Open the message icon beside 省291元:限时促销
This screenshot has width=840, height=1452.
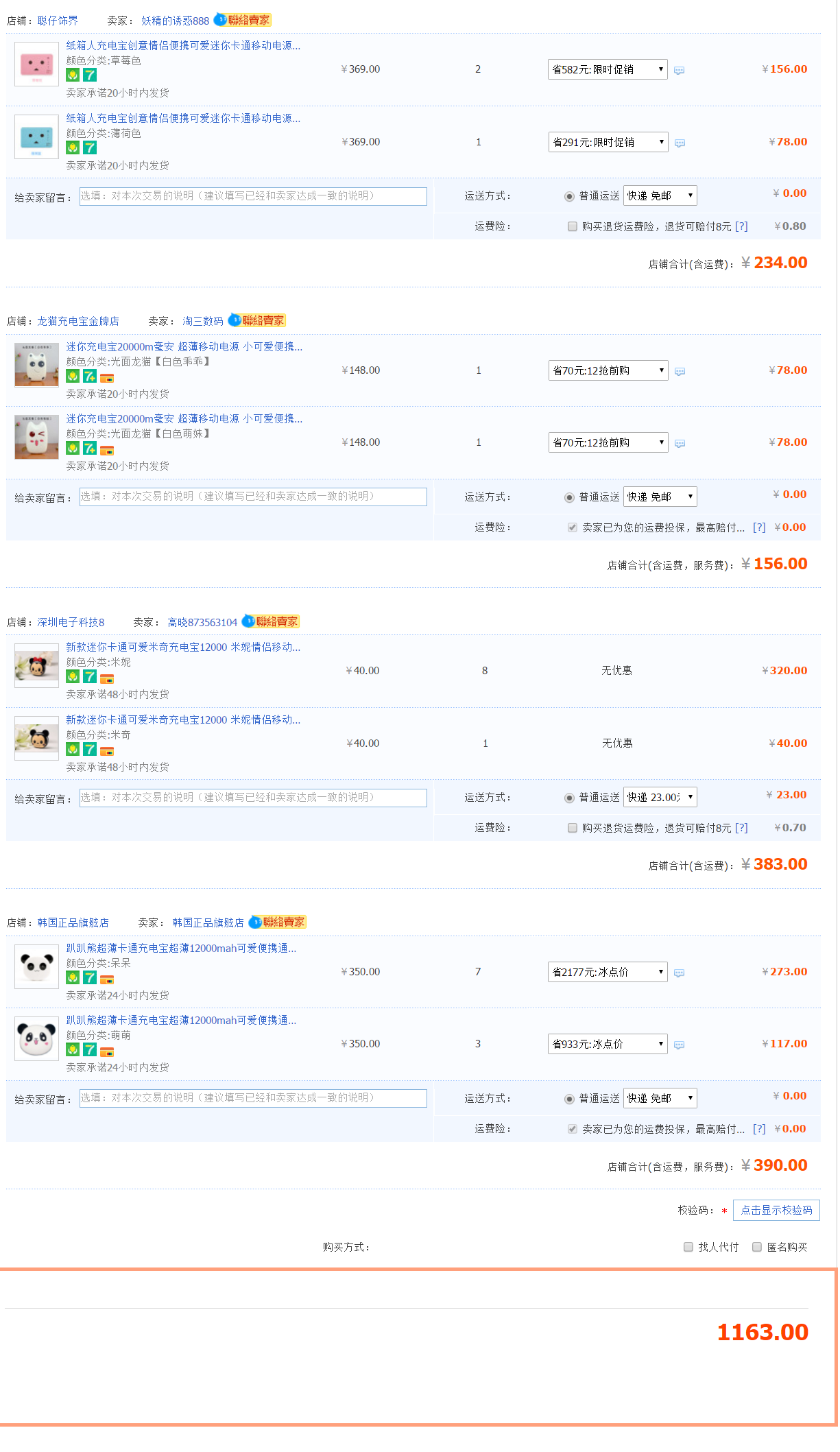pyautogui.click(x=680, y=143)
